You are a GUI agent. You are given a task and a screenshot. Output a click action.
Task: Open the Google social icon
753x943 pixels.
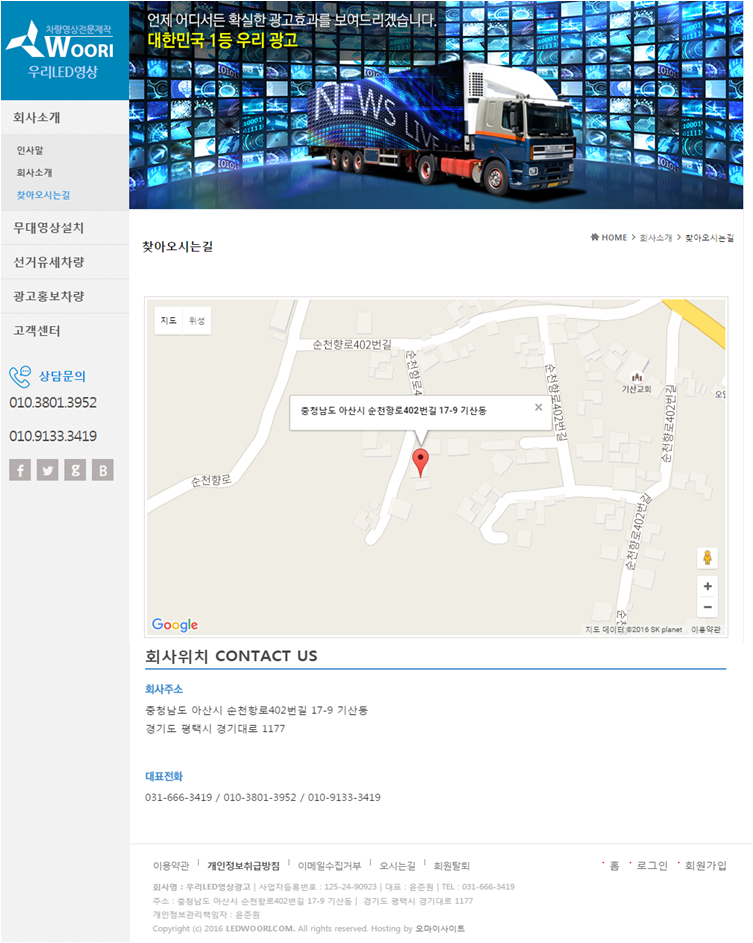75,470
